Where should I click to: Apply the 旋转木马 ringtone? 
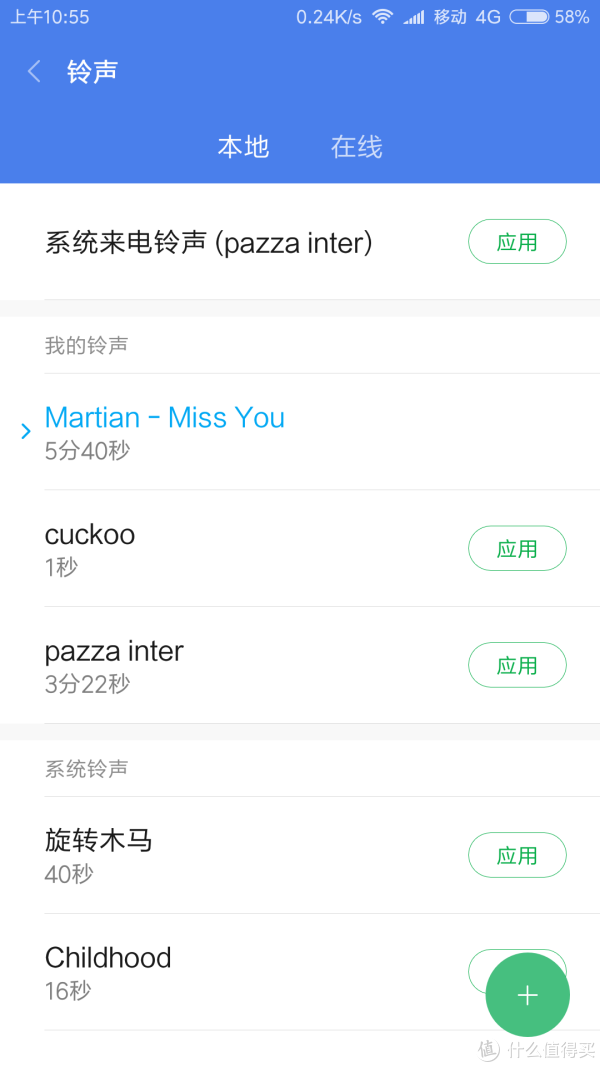(517, 855)
